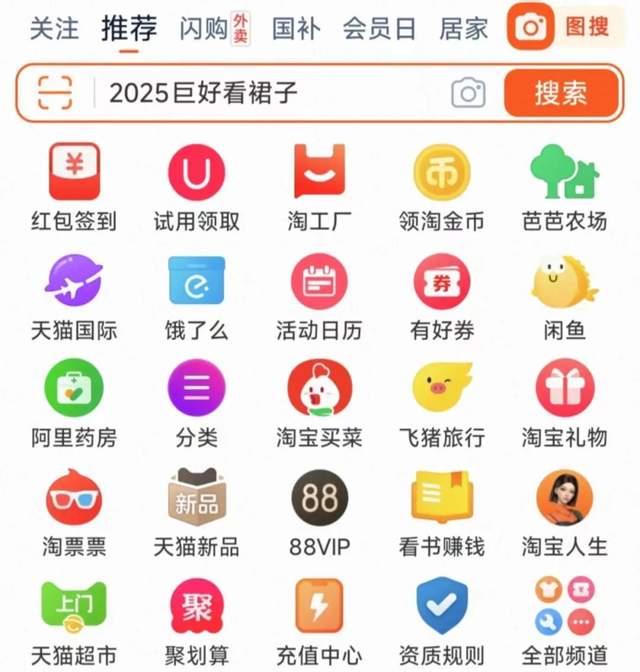The image size is (640, 672).
Task: Open 天猫超市 supermarket
Action: (74, 622)
